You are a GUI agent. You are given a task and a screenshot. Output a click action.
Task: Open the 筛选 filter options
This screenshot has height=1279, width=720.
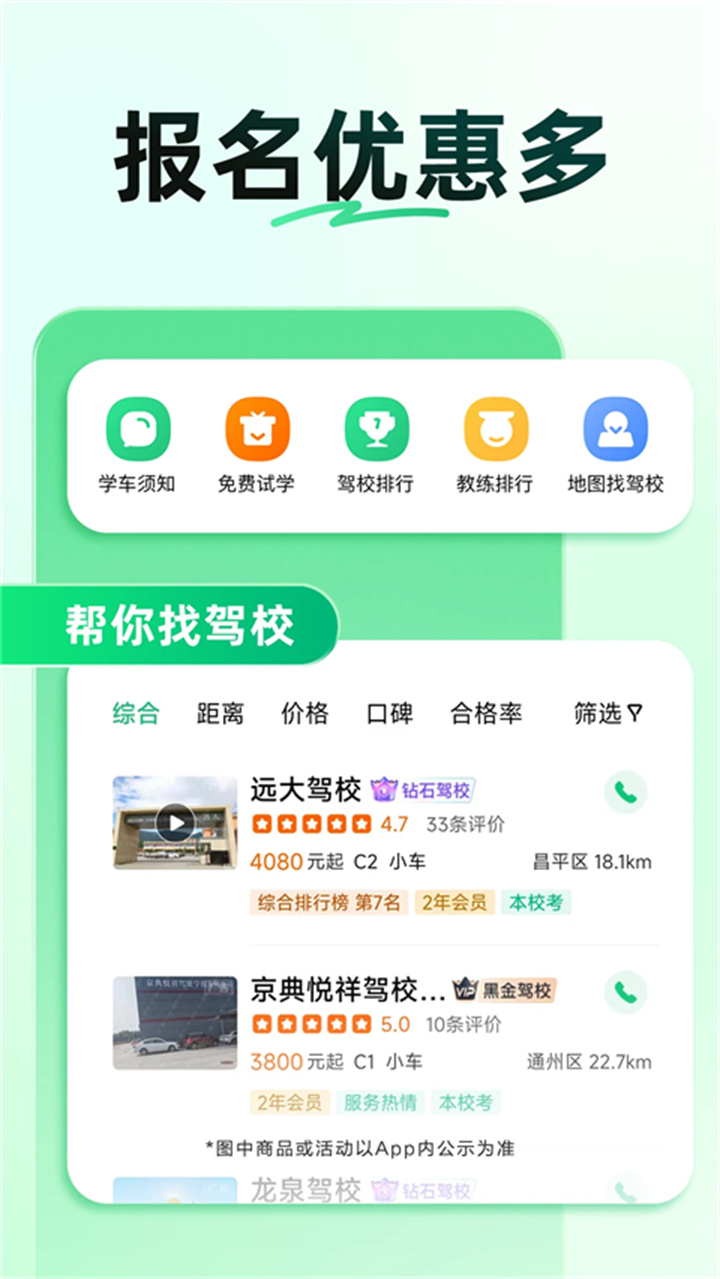pos(607,714)
